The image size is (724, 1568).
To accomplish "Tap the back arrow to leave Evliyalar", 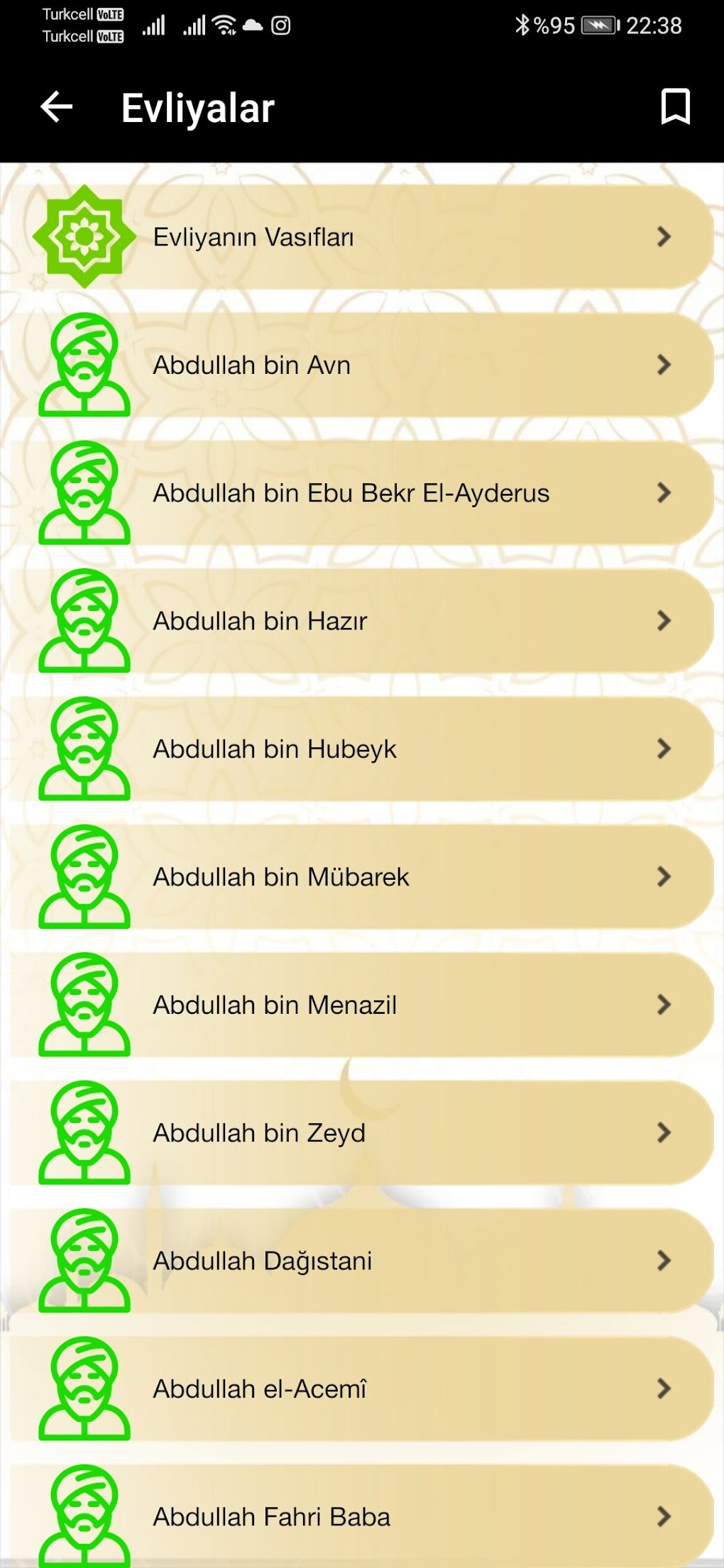I will pos(55,108).
